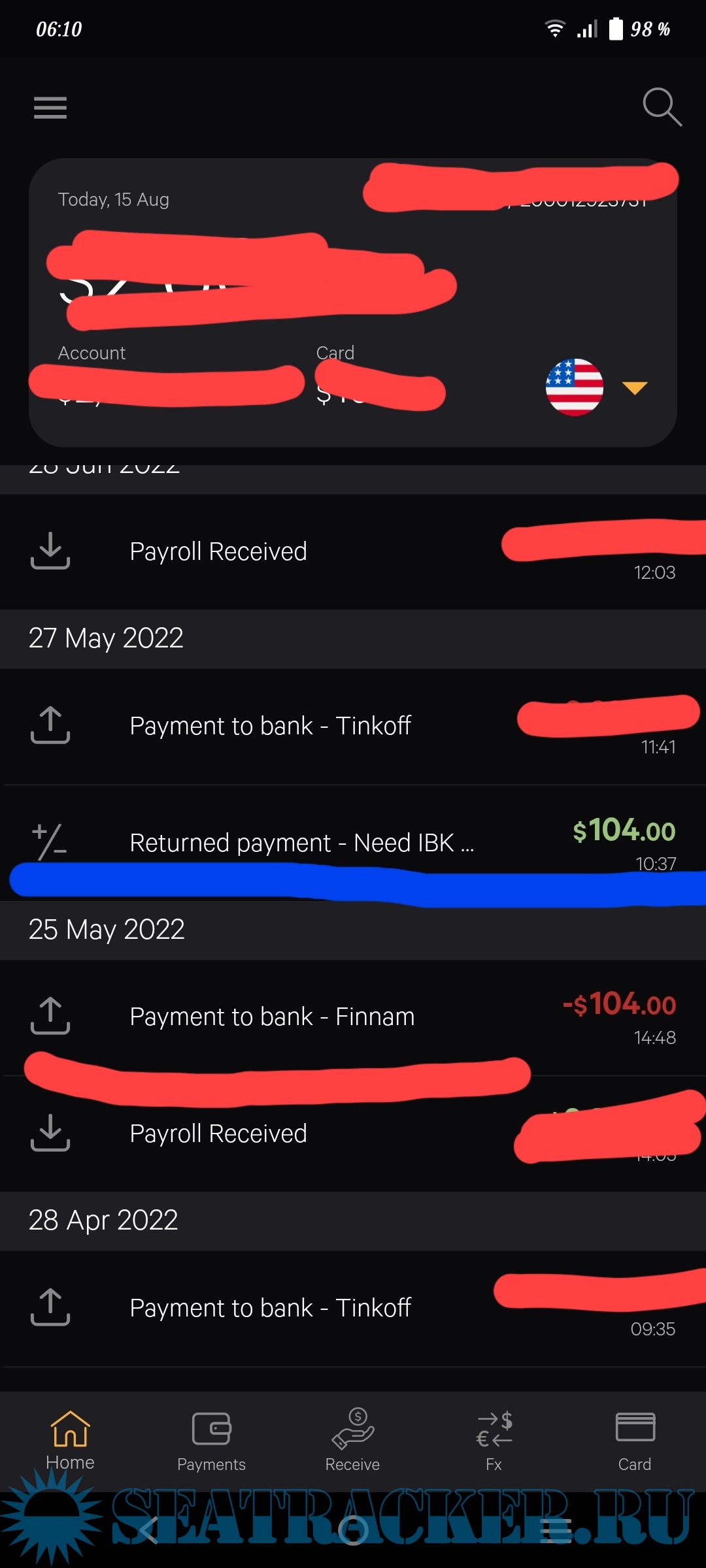View the Returned payment Need IBK transaction
706x1568 pixels.
(301, 843)
